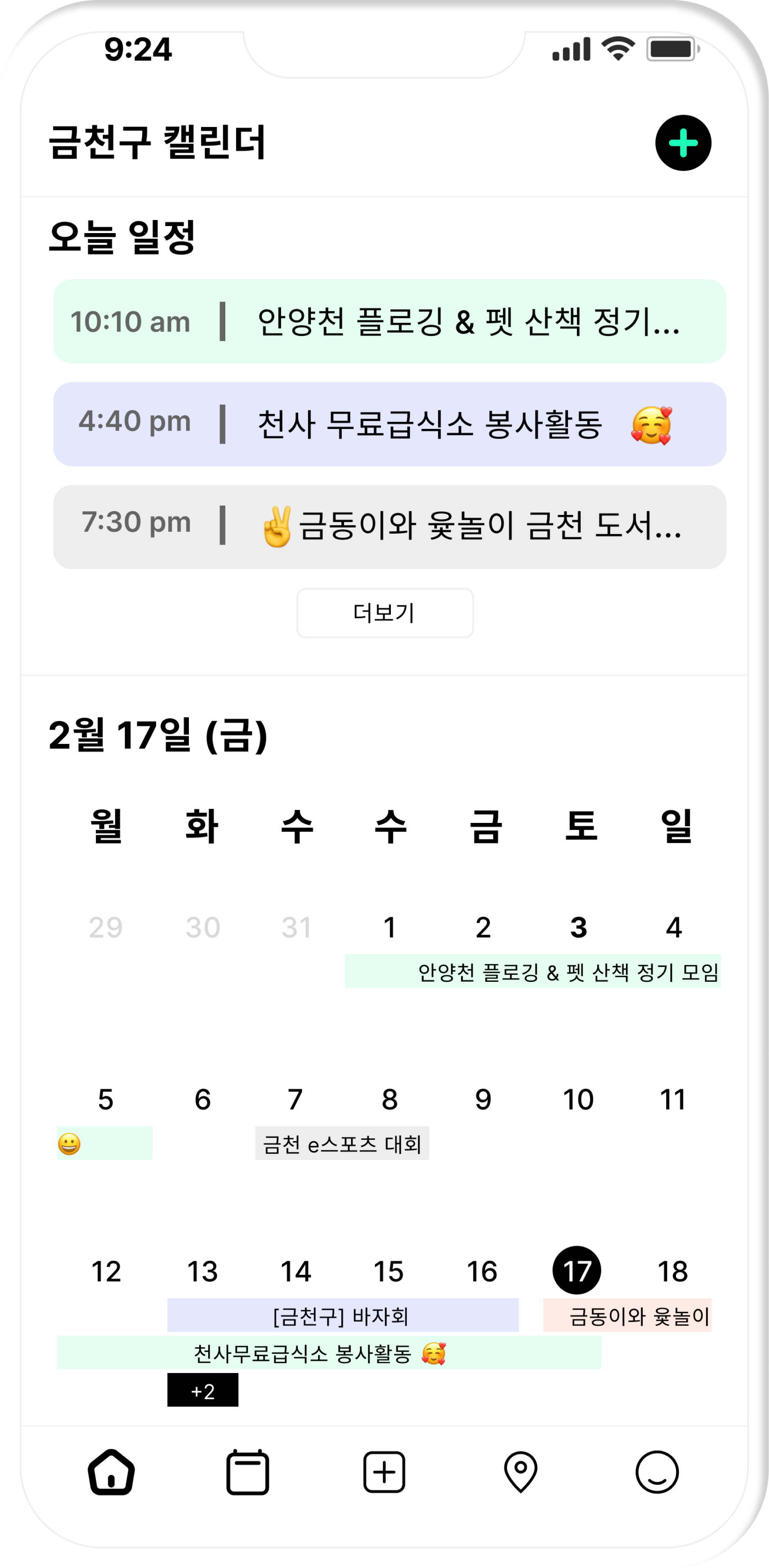This screenshot has height=1568, width=769.
Task: Open the profile smiley tab
Action: click(657, 1472)
